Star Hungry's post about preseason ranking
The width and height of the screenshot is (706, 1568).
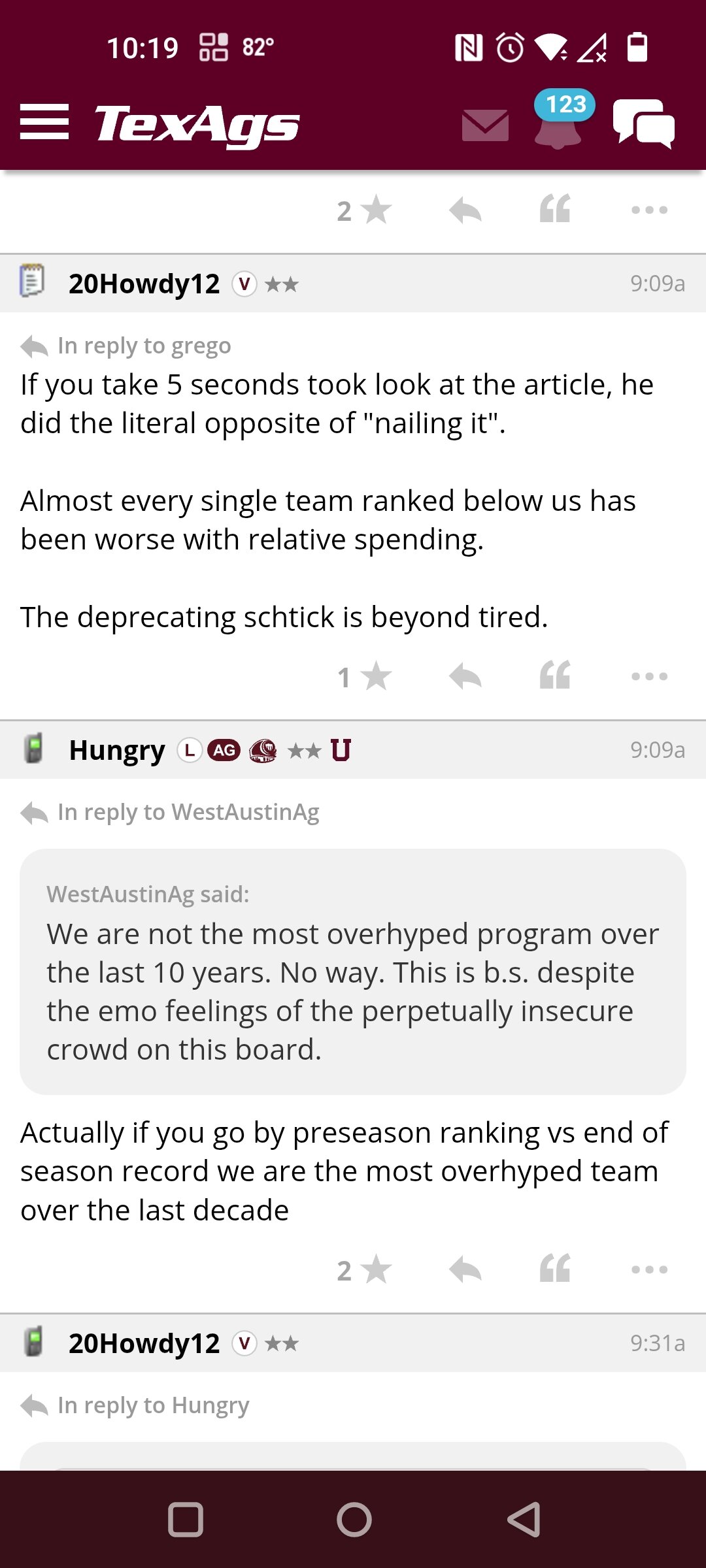tap(365, 1270)
